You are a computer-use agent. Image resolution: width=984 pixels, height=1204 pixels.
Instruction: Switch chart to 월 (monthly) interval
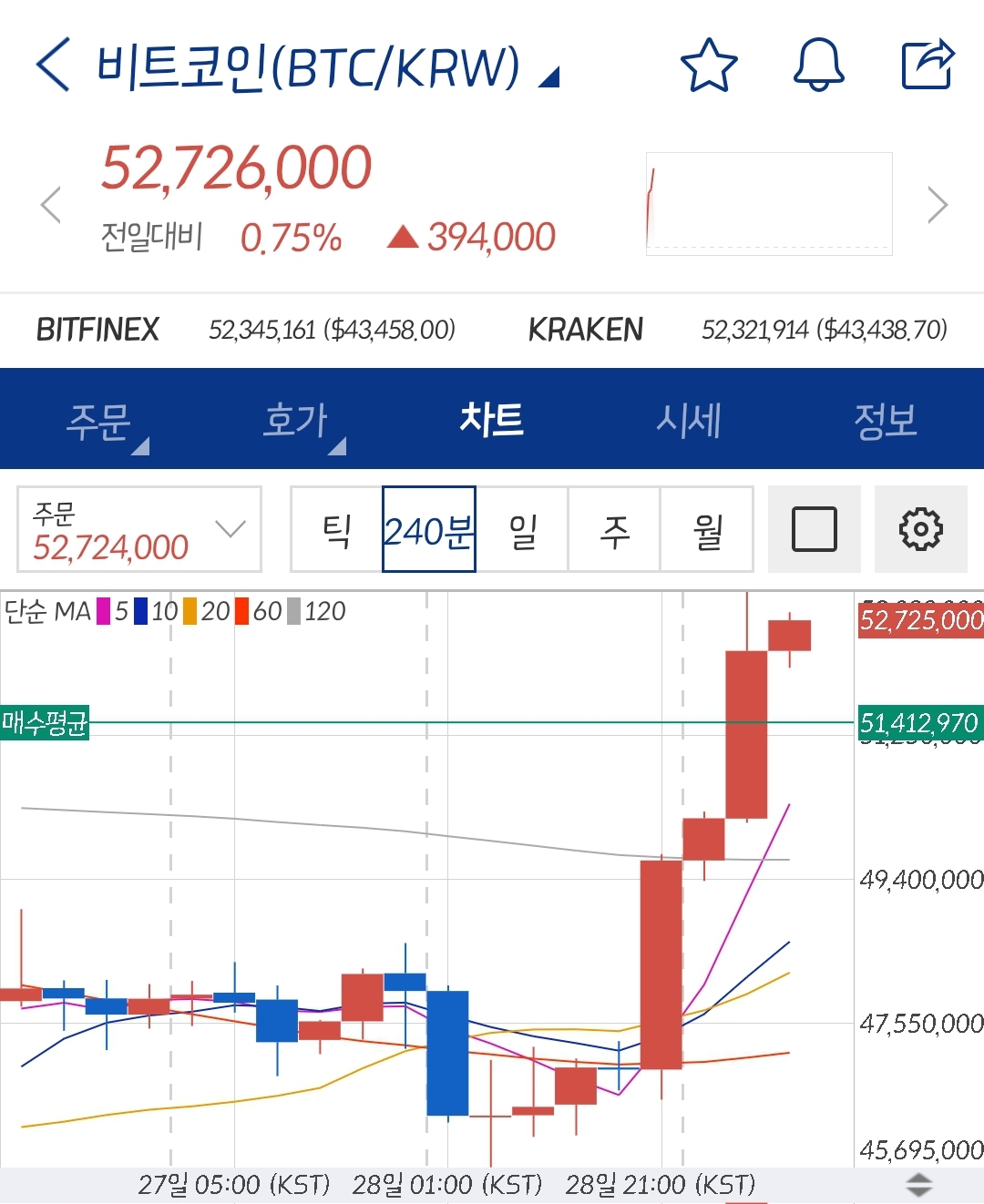[707, 529]
